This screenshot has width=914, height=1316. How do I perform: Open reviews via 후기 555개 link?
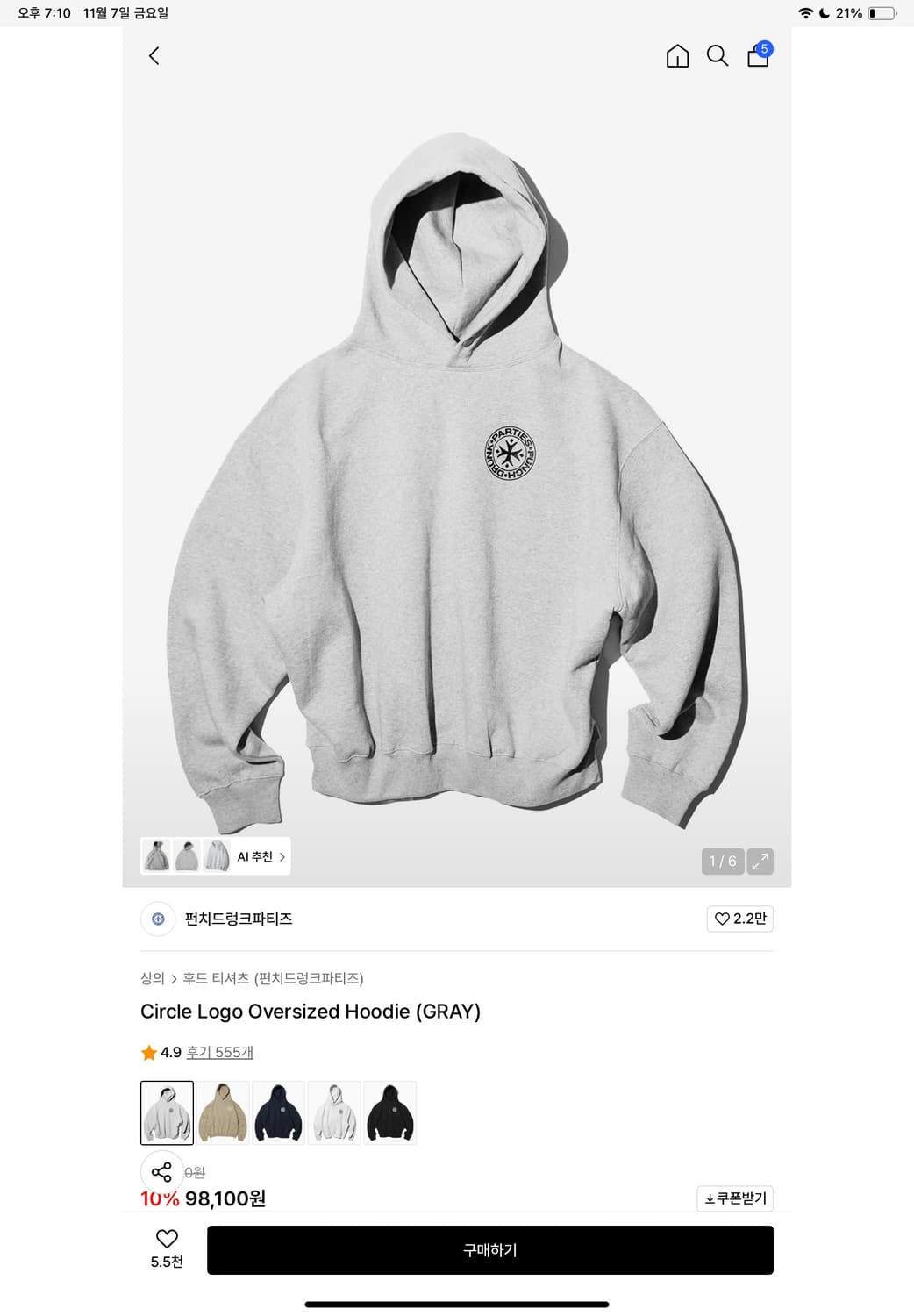218,1052
